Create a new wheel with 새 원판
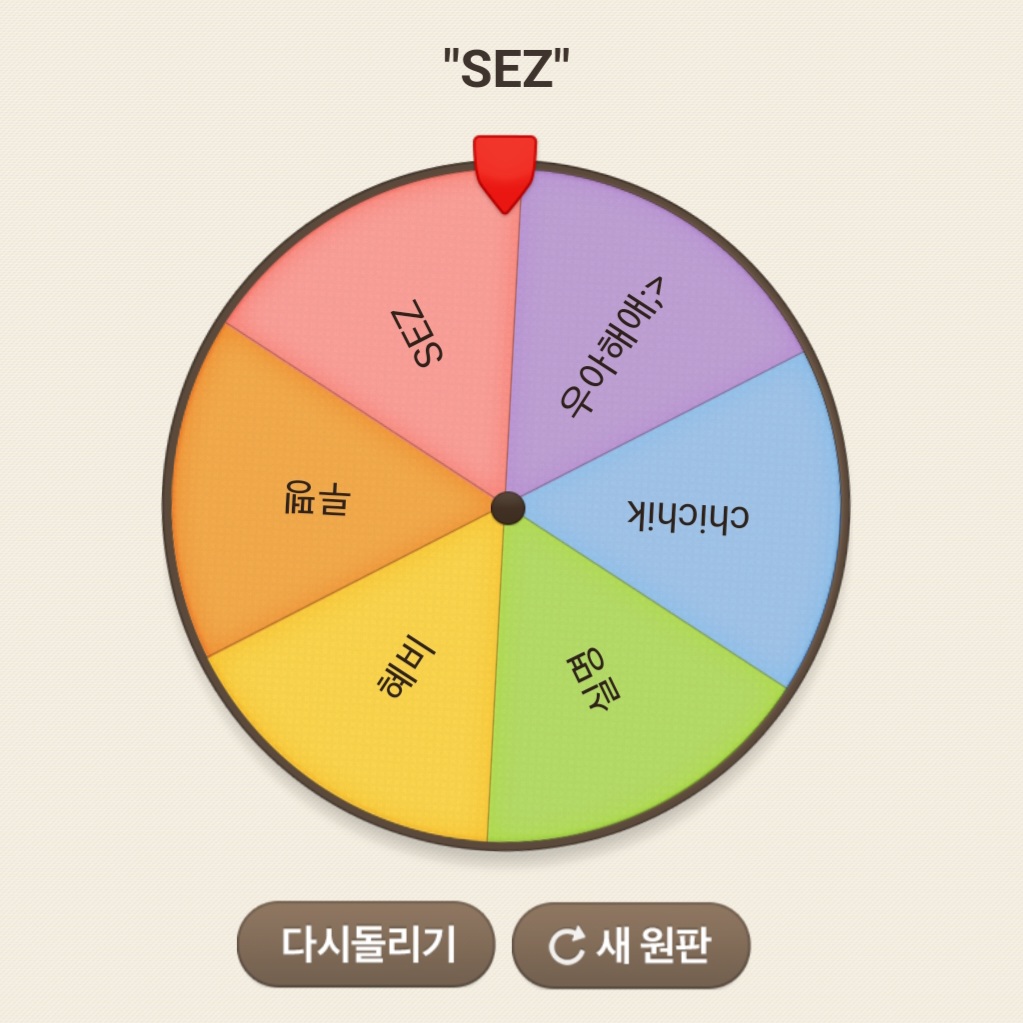This screenshot has height=1023, width=1023. pyautogui.click(x=631, y=945)
